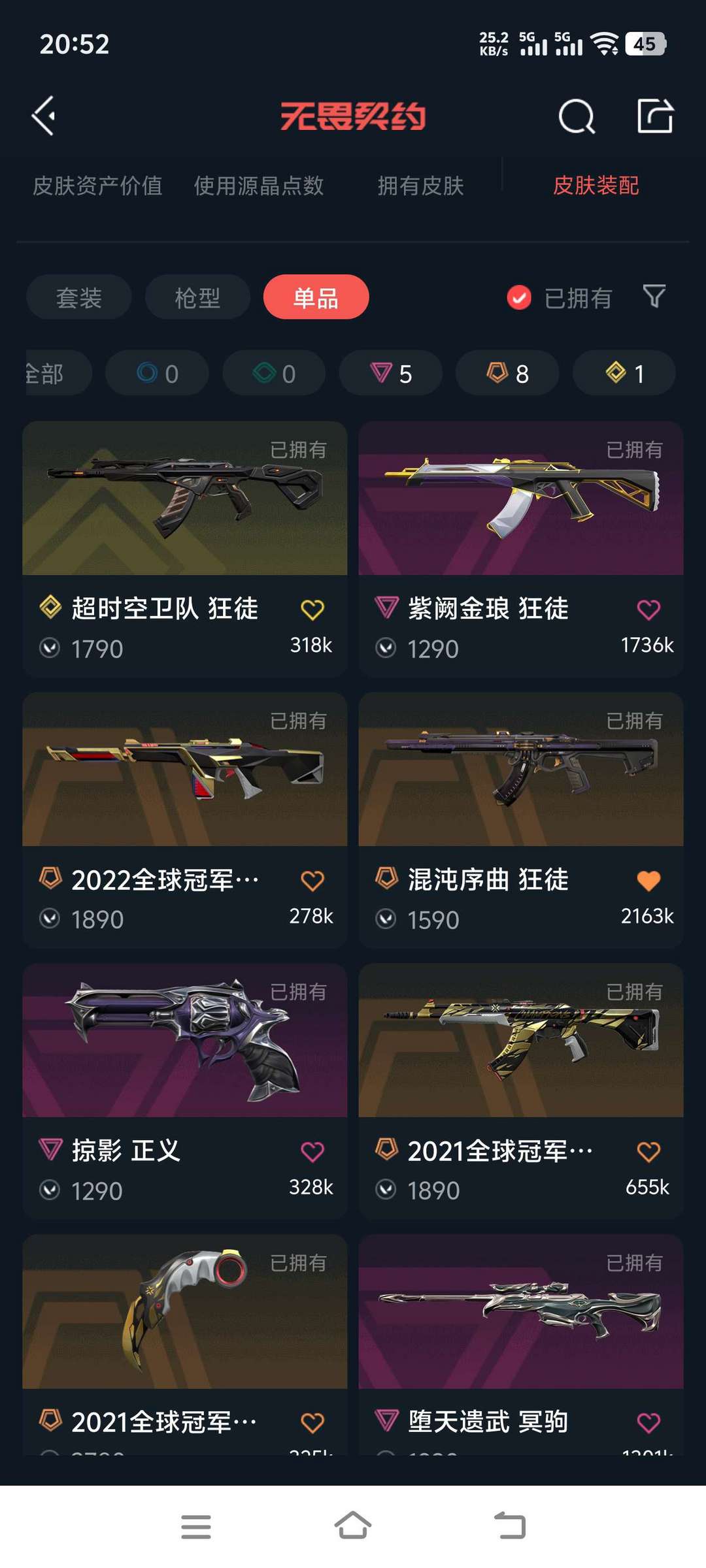This screenshot has height=1568, width=706.
Task: Open the 堕天遗武 冥驹 skin card
Action: (x=521, y=1345)
